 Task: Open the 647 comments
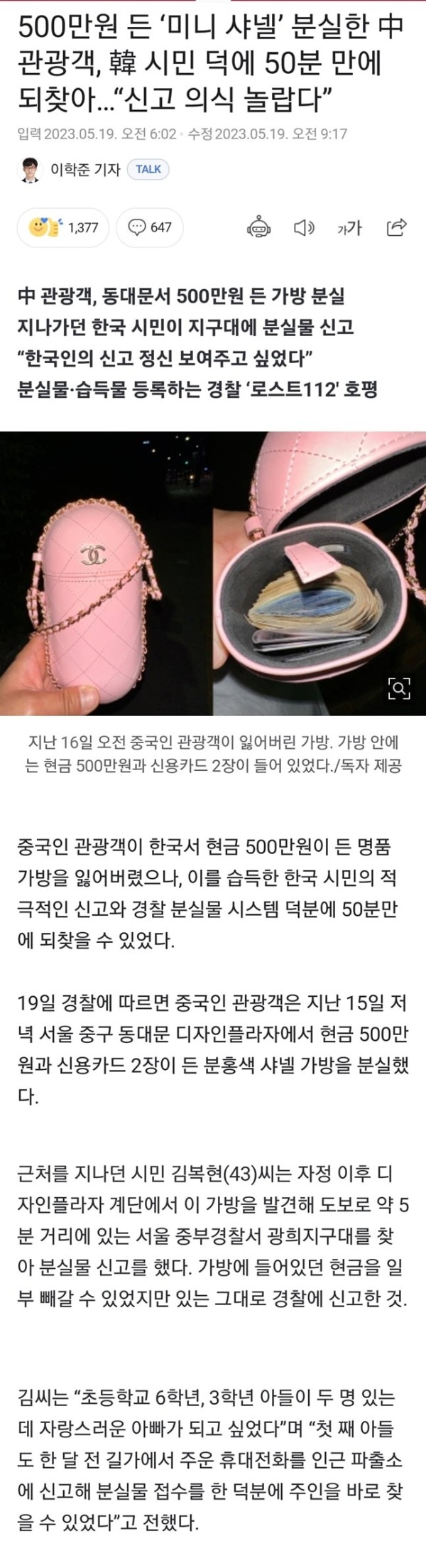tap(149, 227)
